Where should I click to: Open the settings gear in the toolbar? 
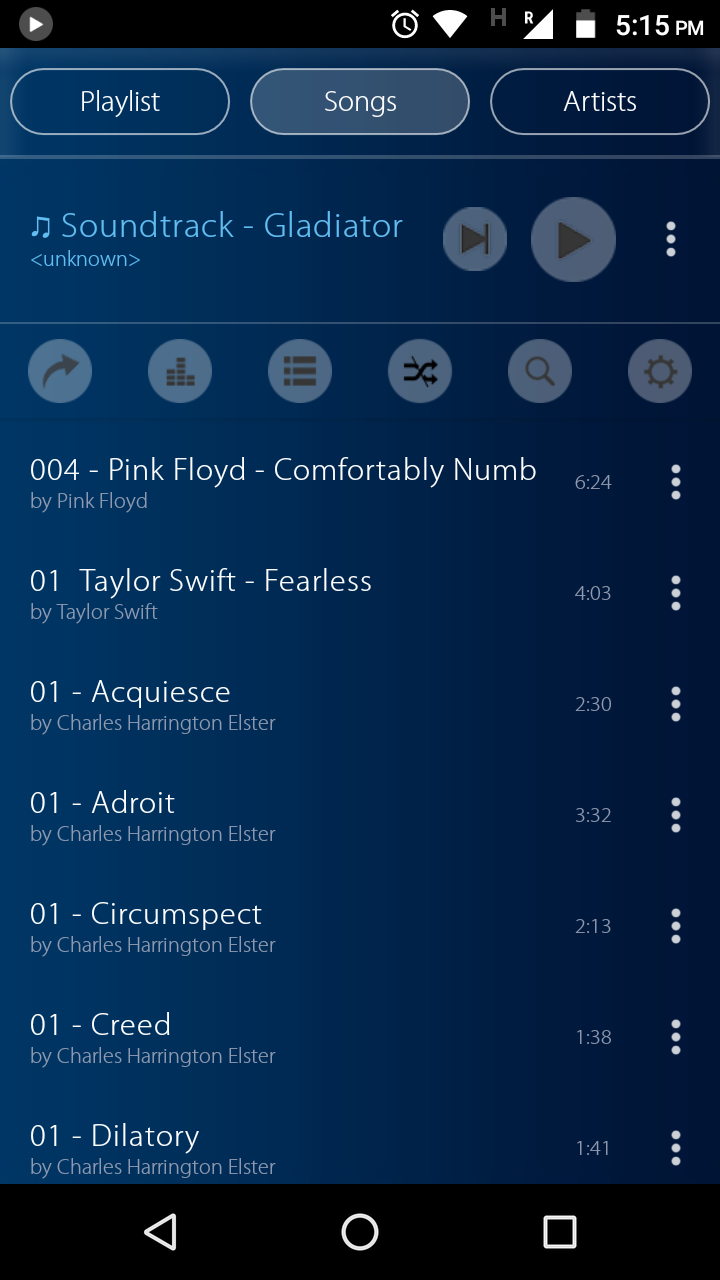(660, 371)
